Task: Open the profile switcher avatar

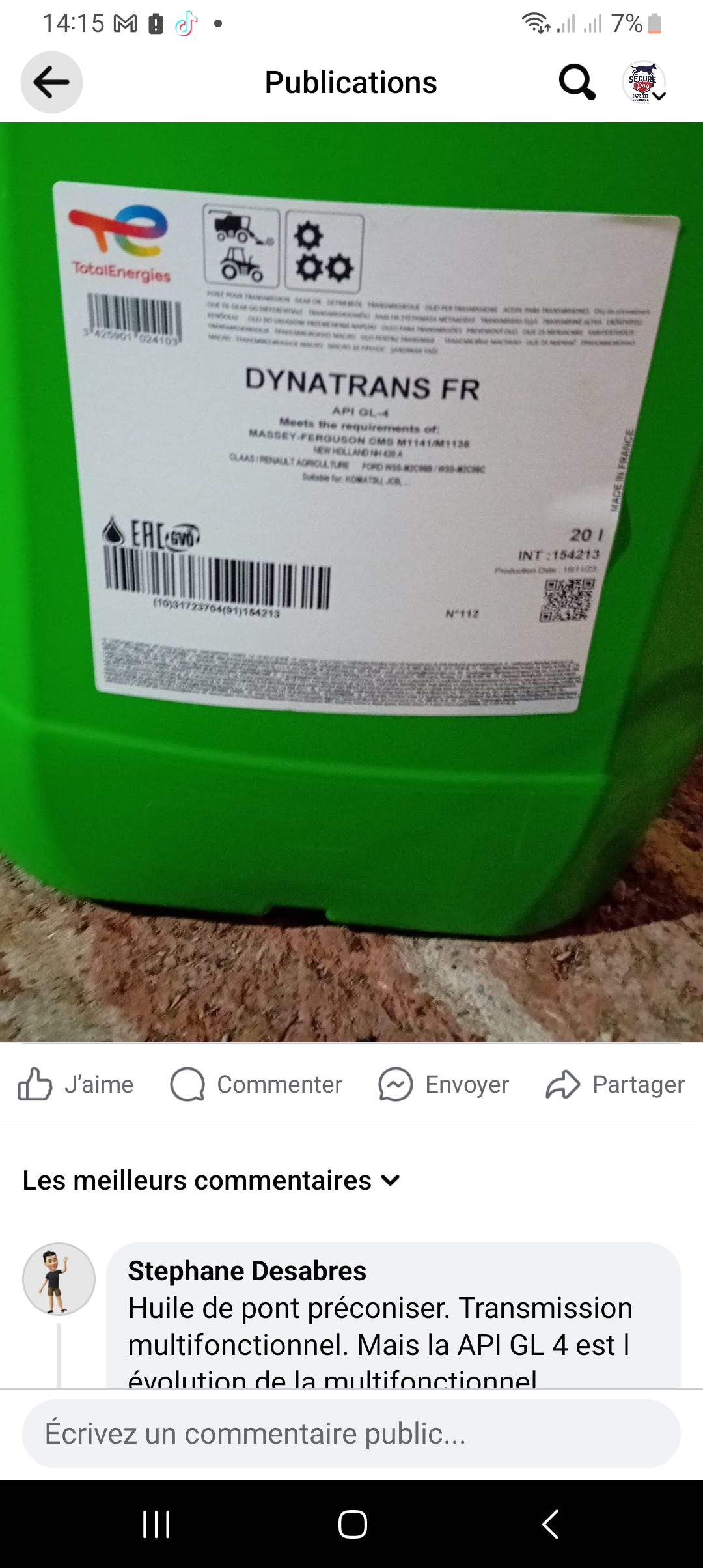Action: (644, 82)
